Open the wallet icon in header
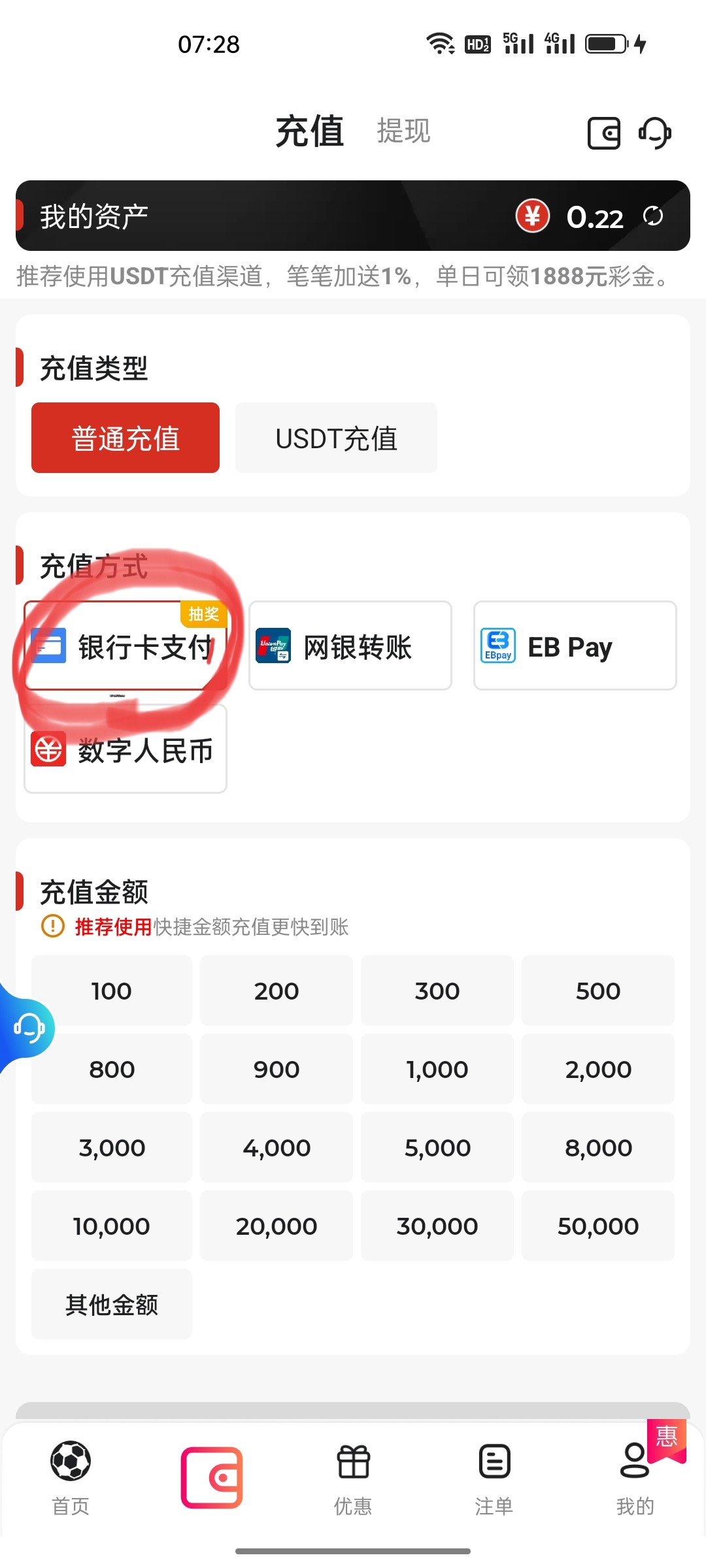 click(603, 133)
